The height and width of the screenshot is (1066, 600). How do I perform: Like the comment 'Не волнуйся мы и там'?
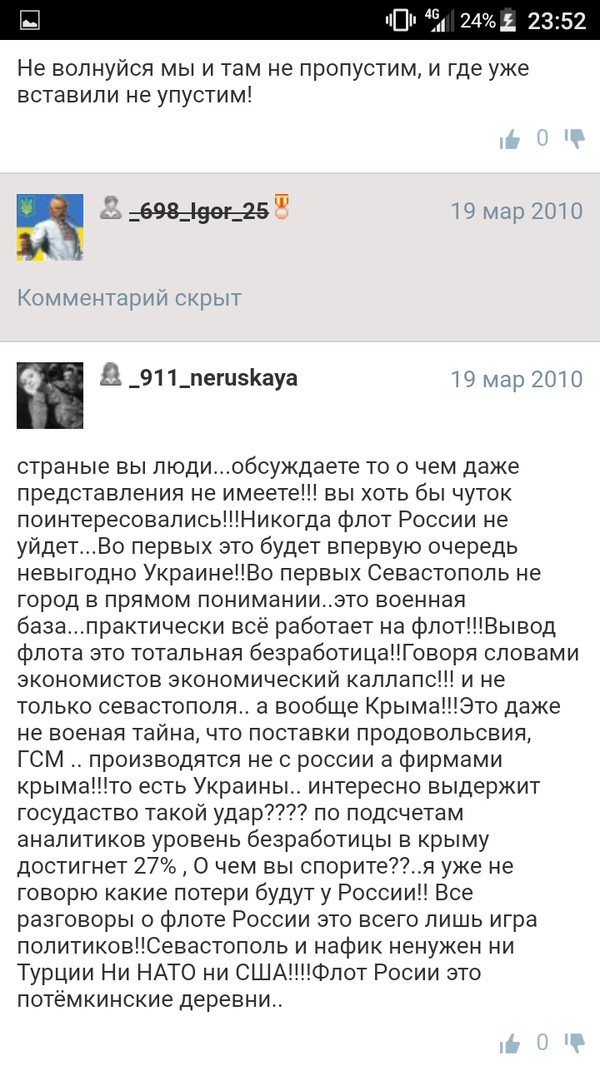click(510, 139)
